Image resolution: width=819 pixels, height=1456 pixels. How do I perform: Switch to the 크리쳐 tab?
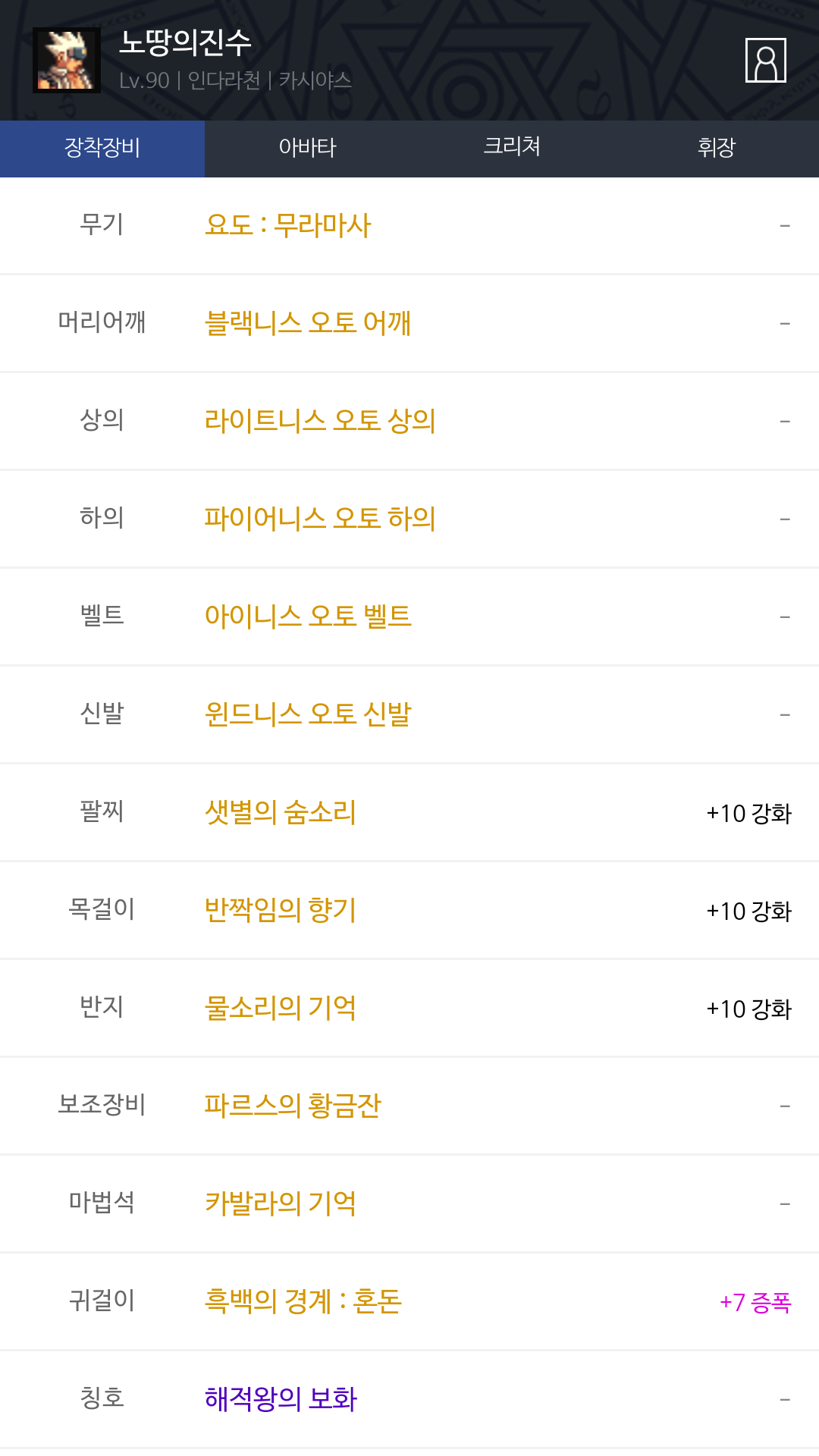512,148
